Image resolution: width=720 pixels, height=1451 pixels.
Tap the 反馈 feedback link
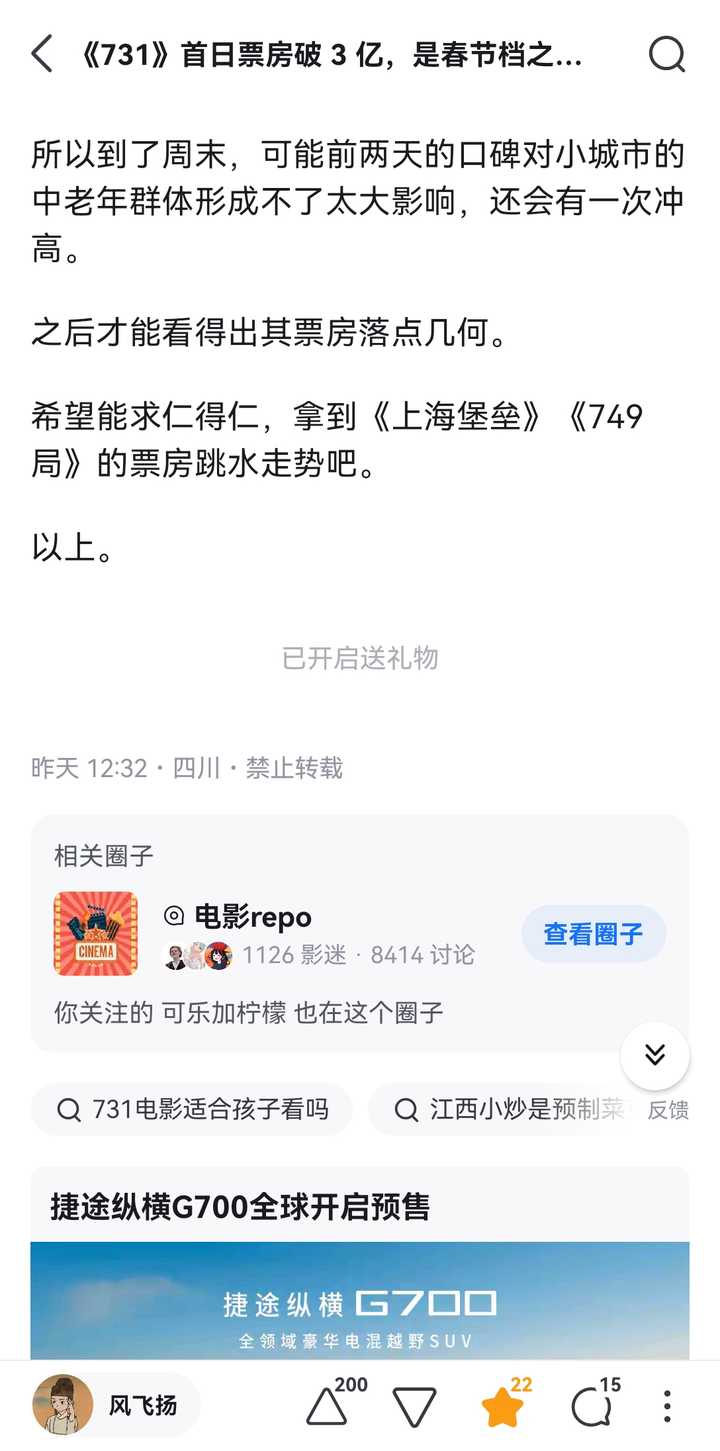point(668,1110)
